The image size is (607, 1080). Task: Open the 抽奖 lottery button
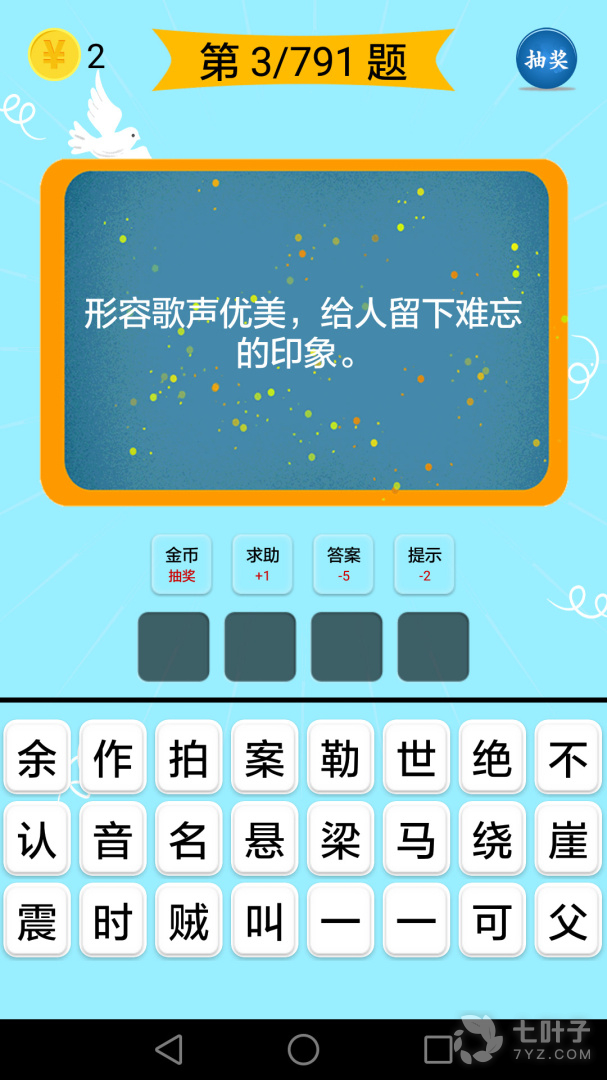tap(546, 59)
